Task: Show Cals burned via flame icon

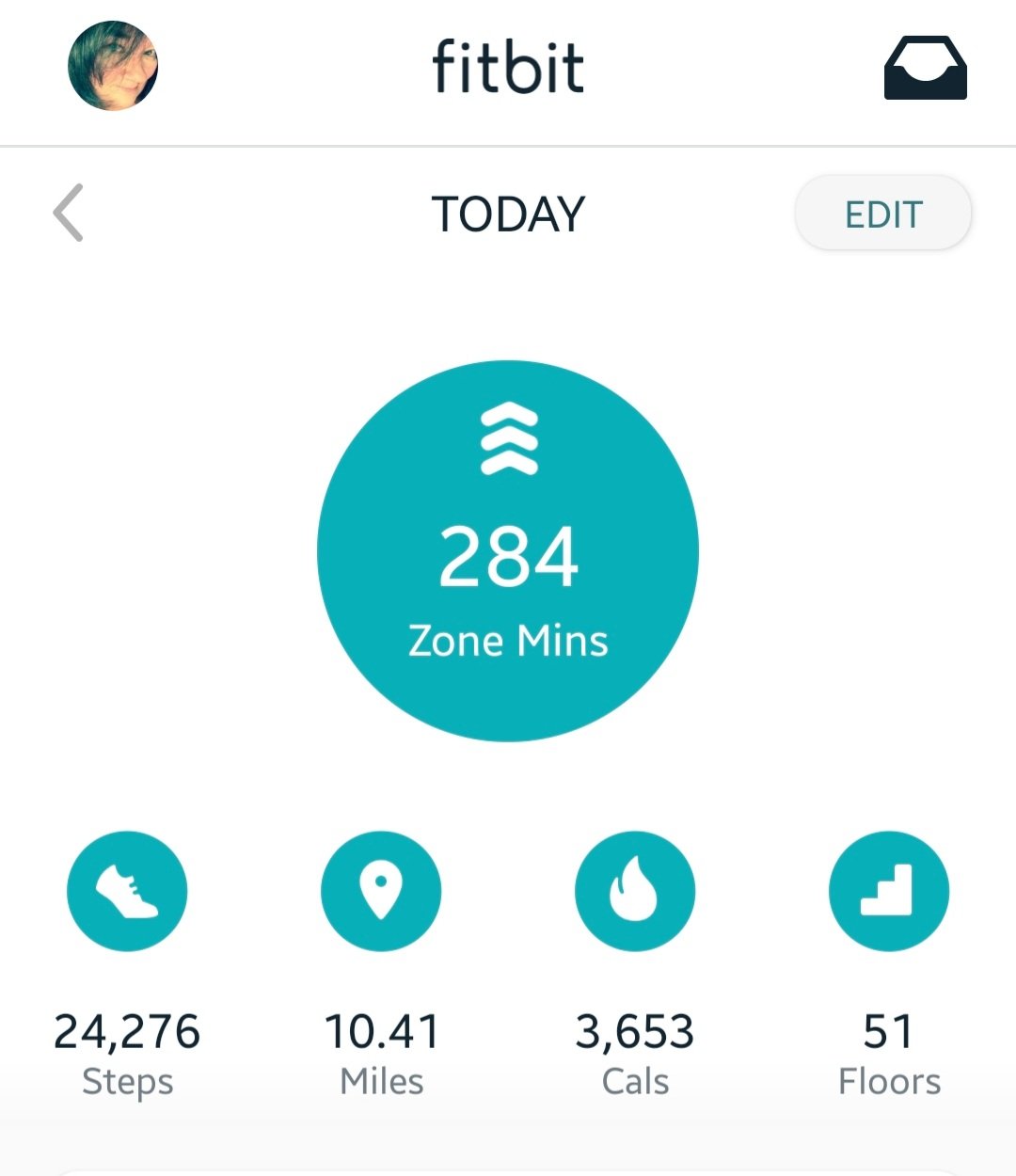Action: pos(635,891)
